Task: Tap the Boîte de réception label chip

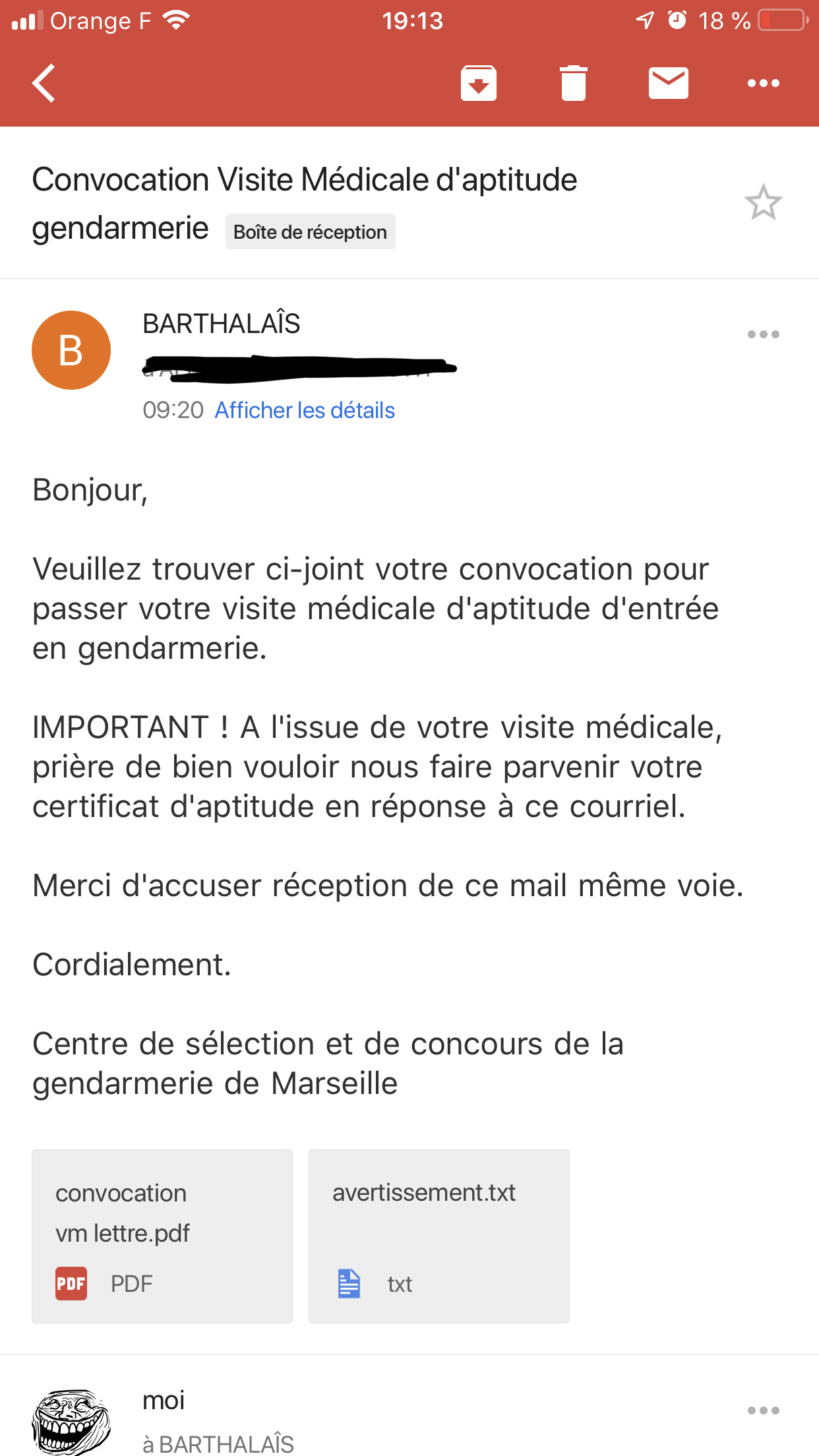Action: point(311,231)
